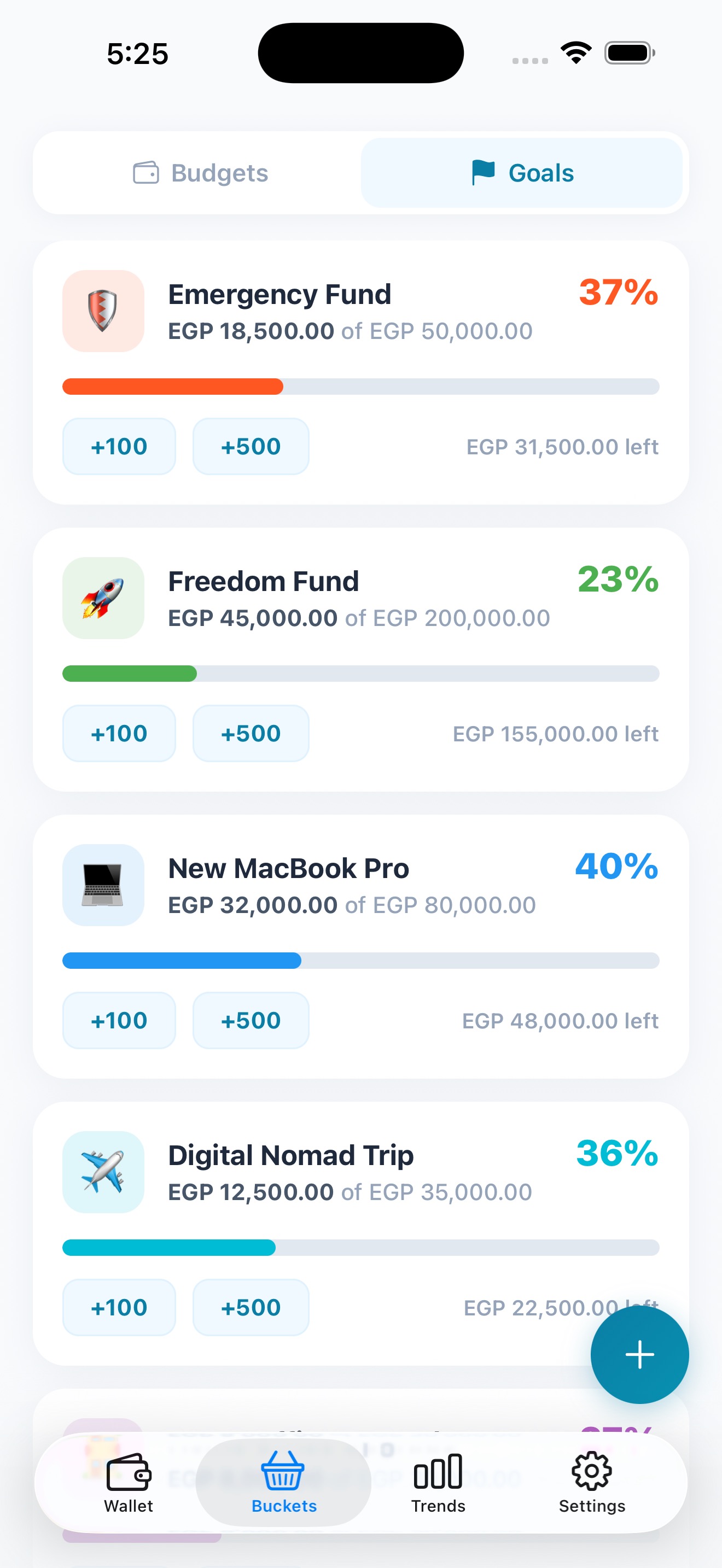Add 100 to Emergency Fund

(x=119, y=446)
